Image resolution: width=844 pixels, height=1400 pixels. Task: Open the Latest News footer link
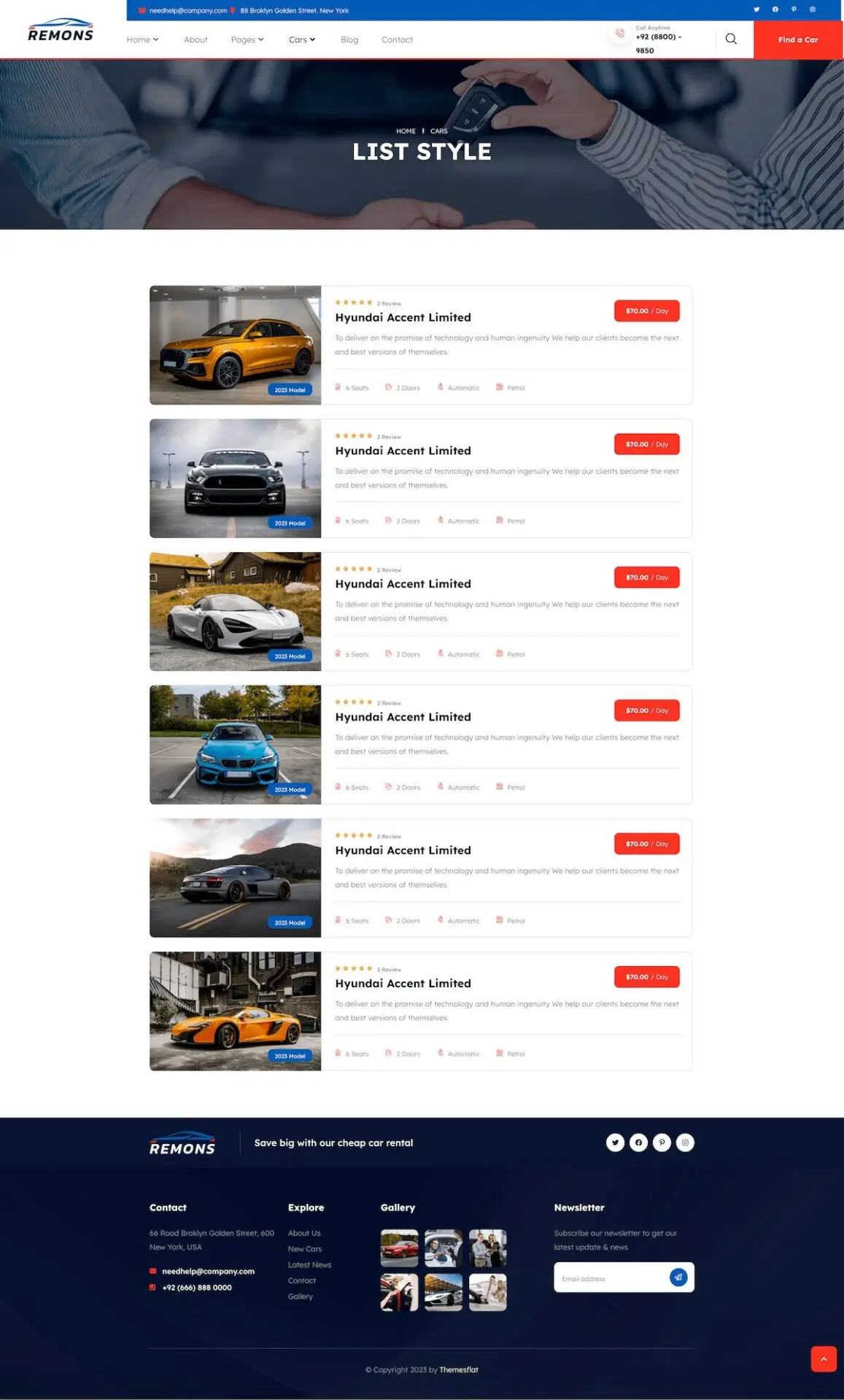click(309, 1265)
